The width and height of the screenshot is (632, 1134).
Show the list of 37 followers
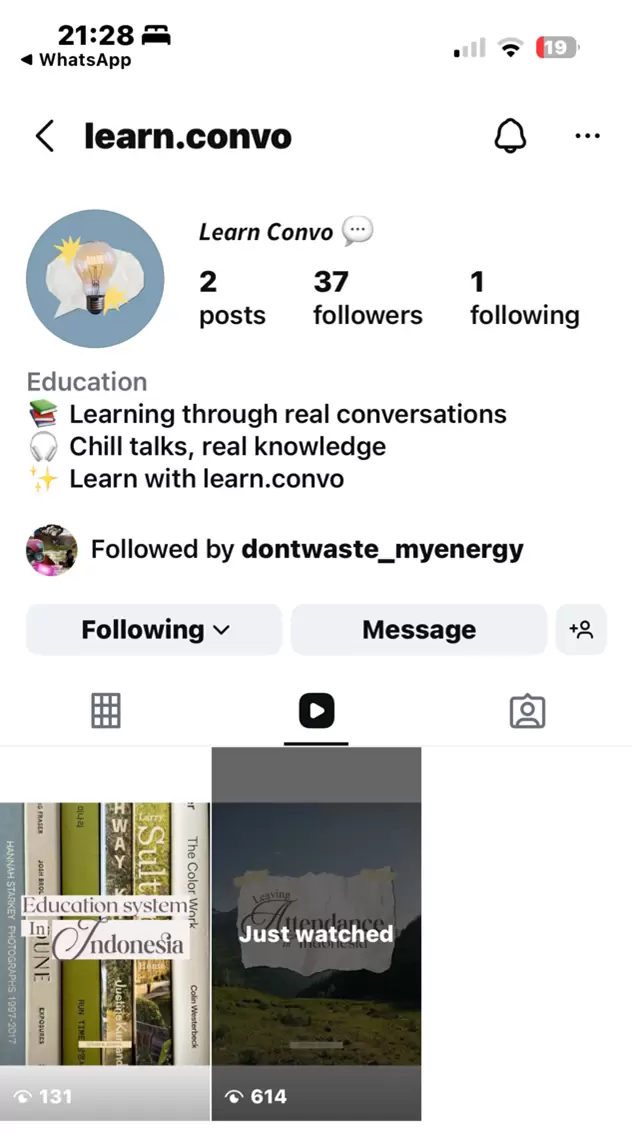point(367,298)
